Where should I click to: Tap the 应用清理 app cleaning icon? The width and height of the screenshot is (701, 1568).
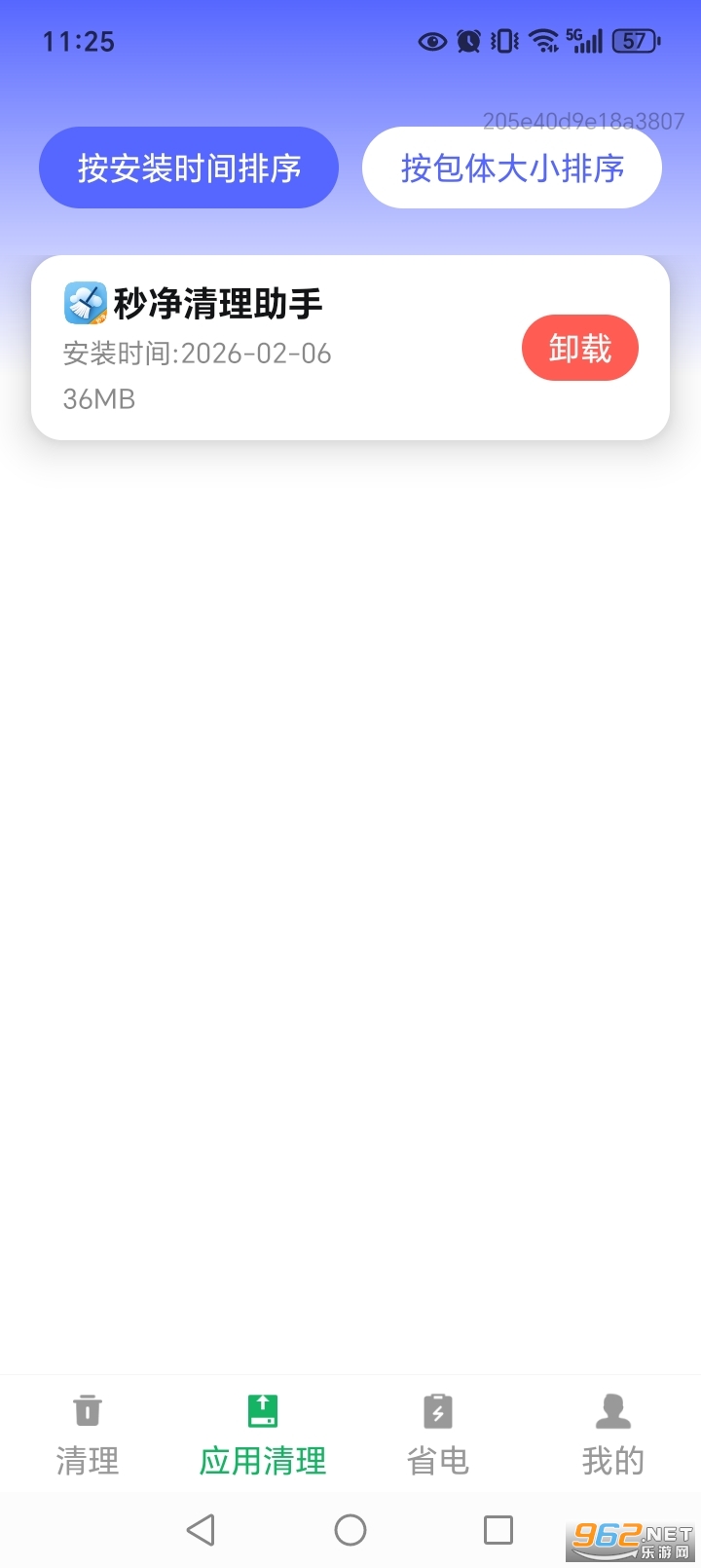(x=262, y=1411)
